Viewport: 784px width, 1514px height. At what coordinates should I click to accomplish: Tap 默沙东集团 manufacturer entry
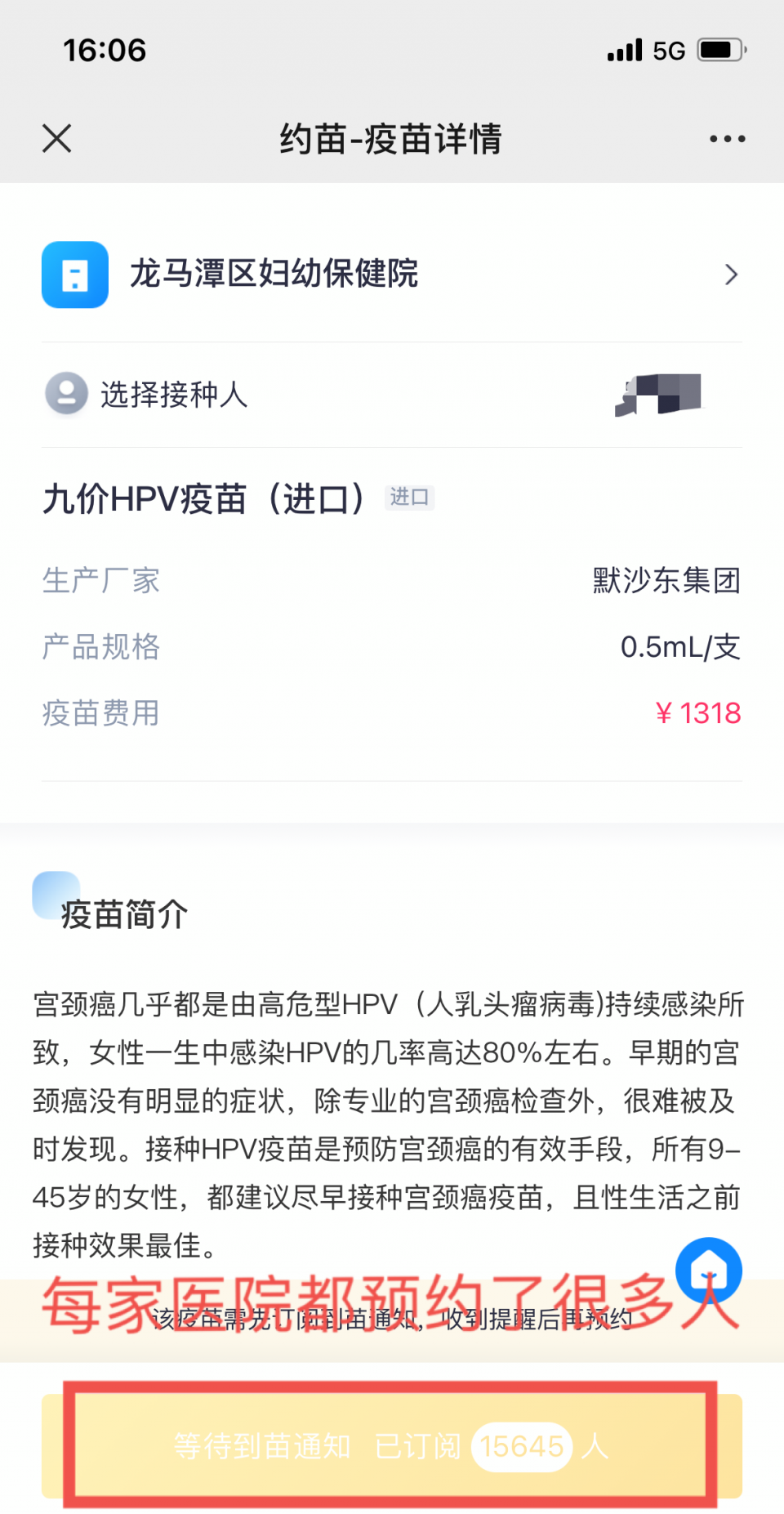pos(666,580)
